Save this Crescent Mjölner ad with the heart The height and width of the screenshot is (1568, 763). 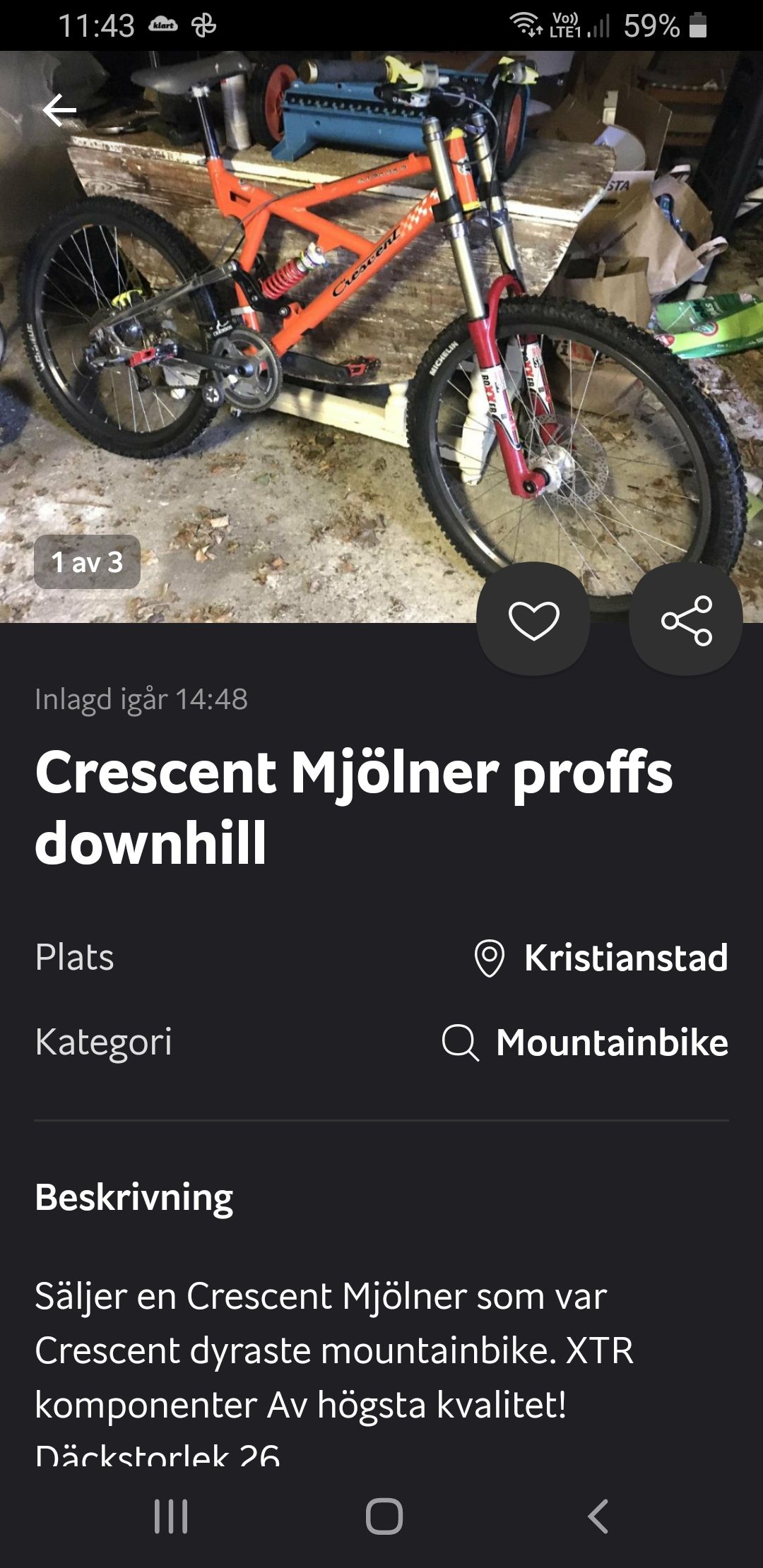click(x=533, y=619)
